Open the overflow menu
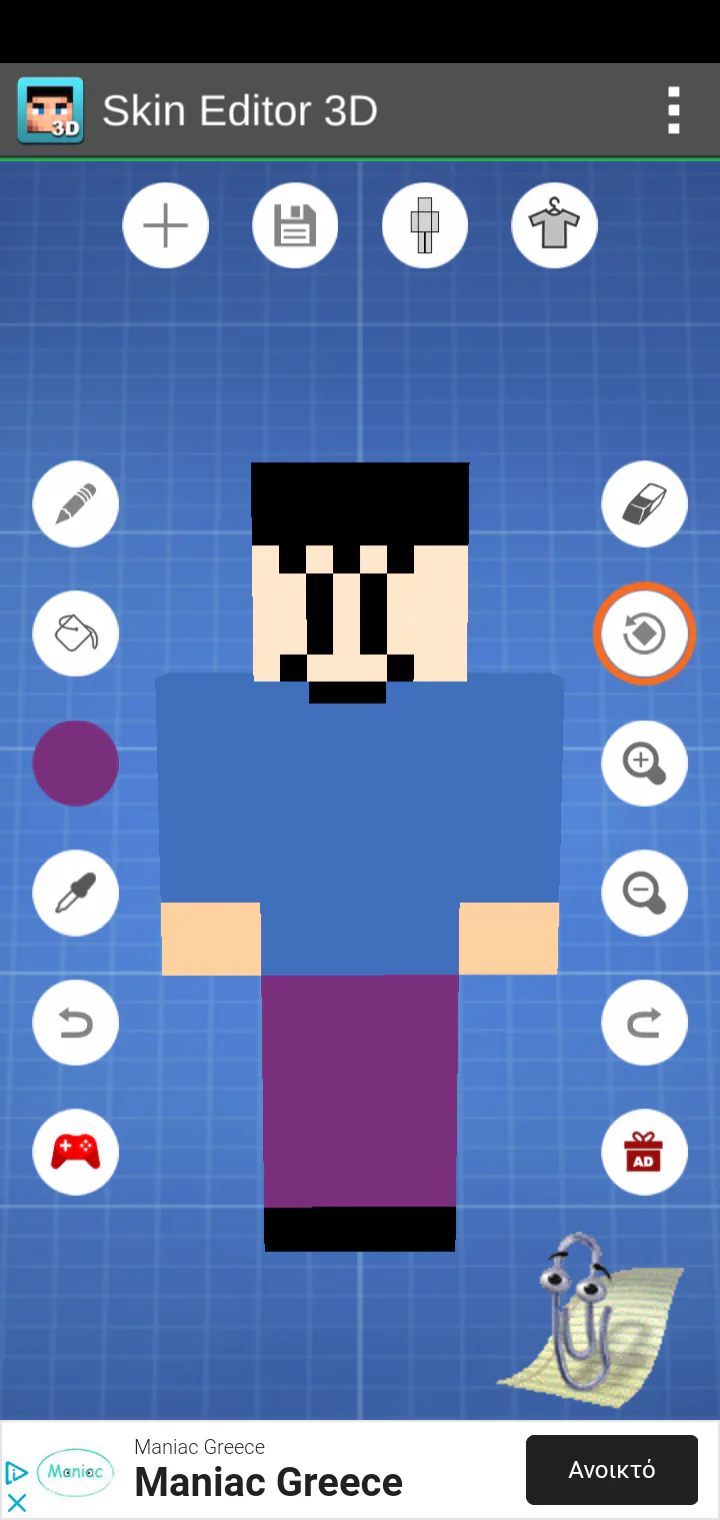The width and height of the screenshot is (720, 1520). coord(674,110)
